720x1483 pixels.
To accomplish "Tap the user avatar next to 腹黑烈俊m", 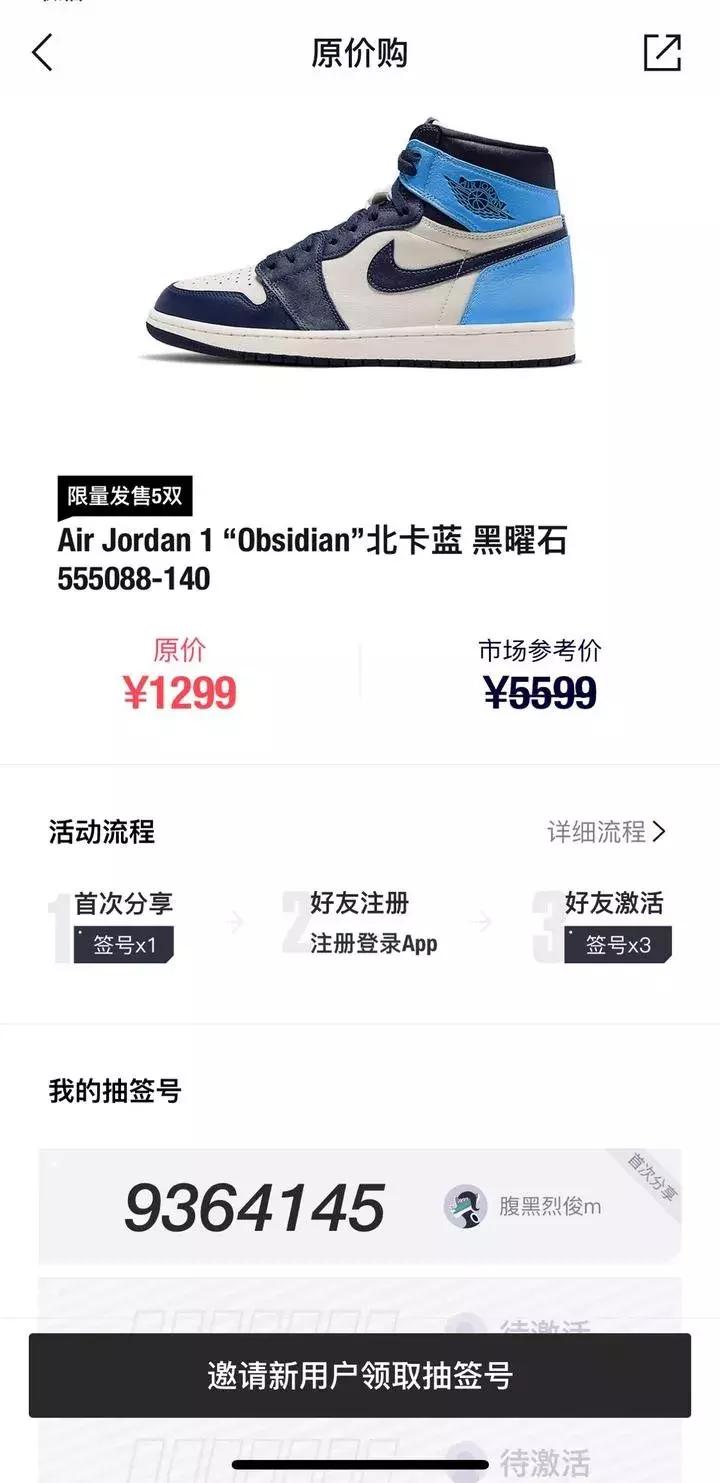I will tap(466, 1207).
